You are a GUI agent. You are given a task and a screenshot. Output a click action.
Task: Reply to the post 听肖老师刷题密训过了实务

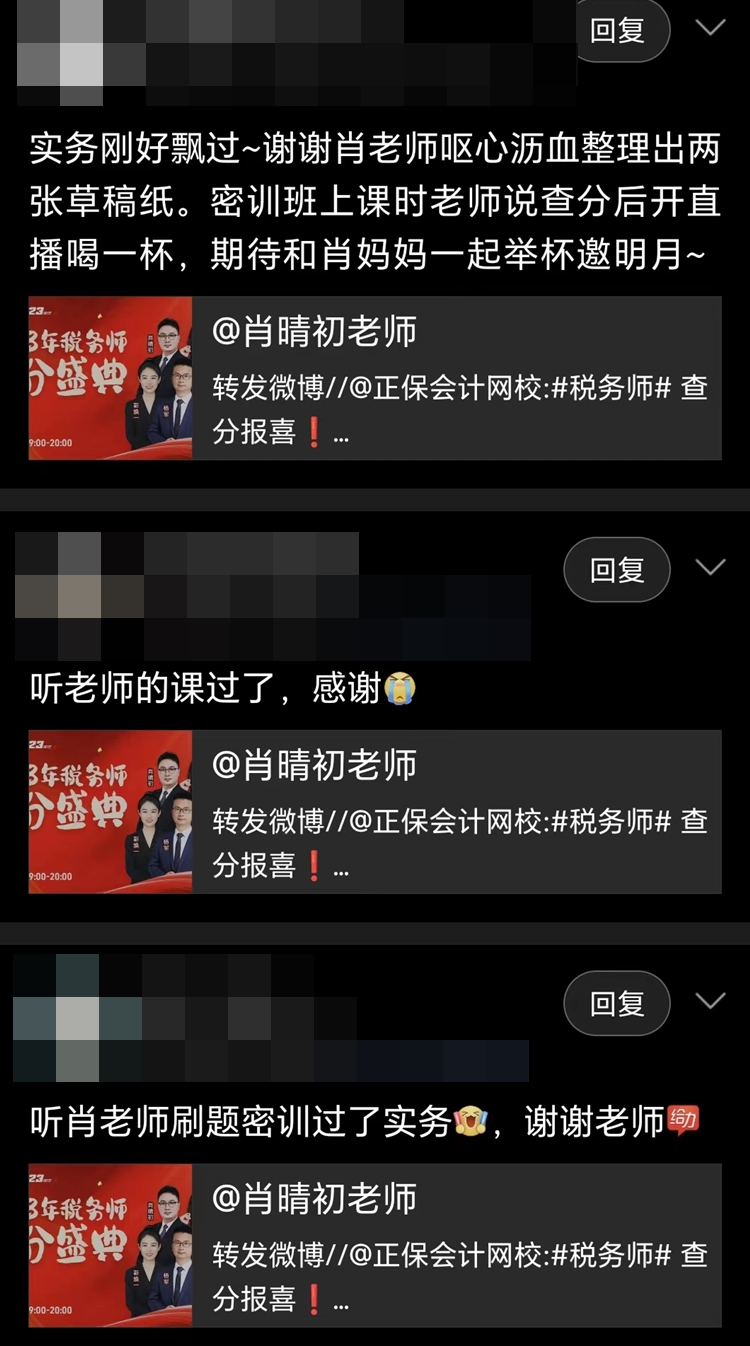point(617,1003)
